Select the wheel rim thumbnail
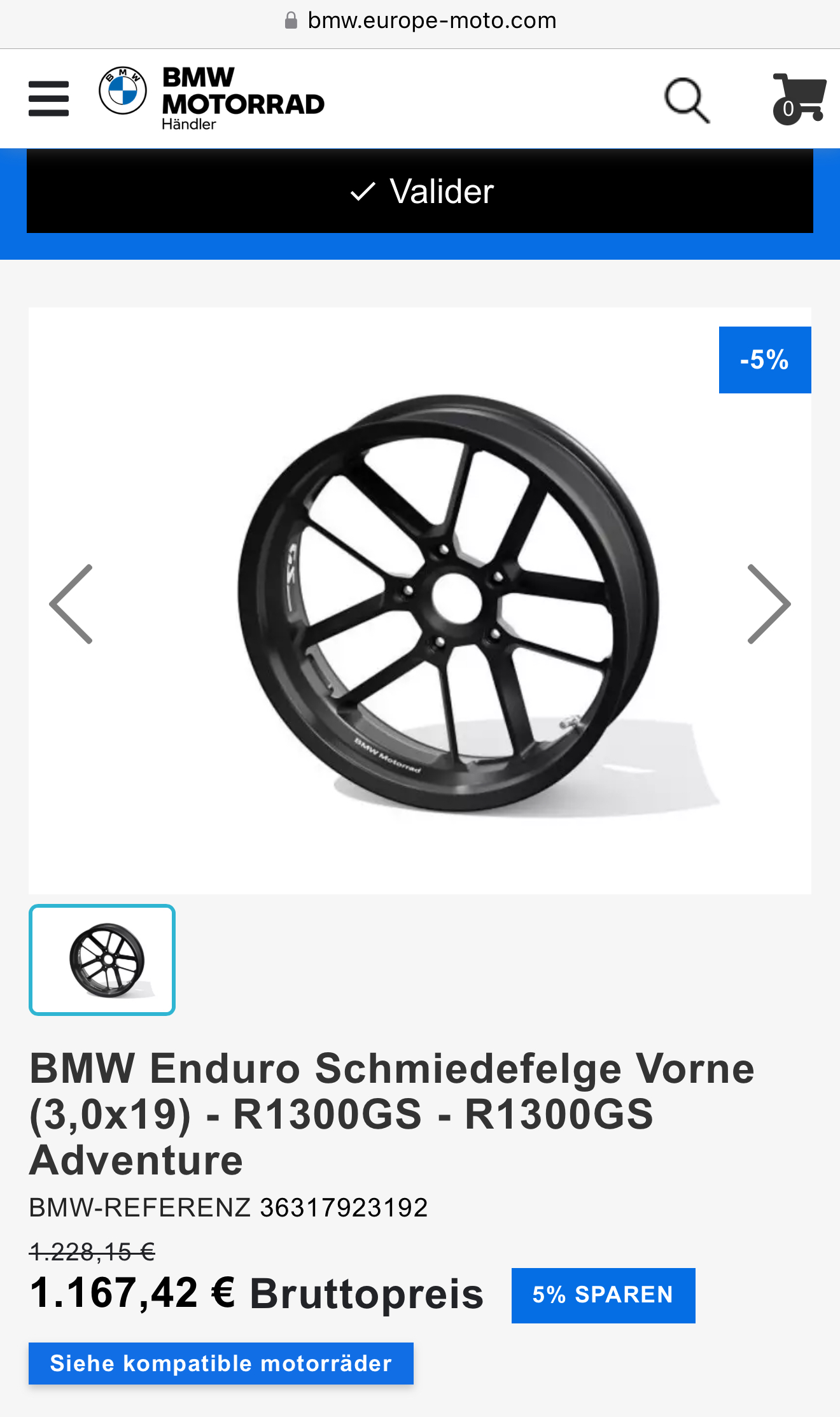The height and width of the screenshot is (1417, 840). [x=102, y=960]
